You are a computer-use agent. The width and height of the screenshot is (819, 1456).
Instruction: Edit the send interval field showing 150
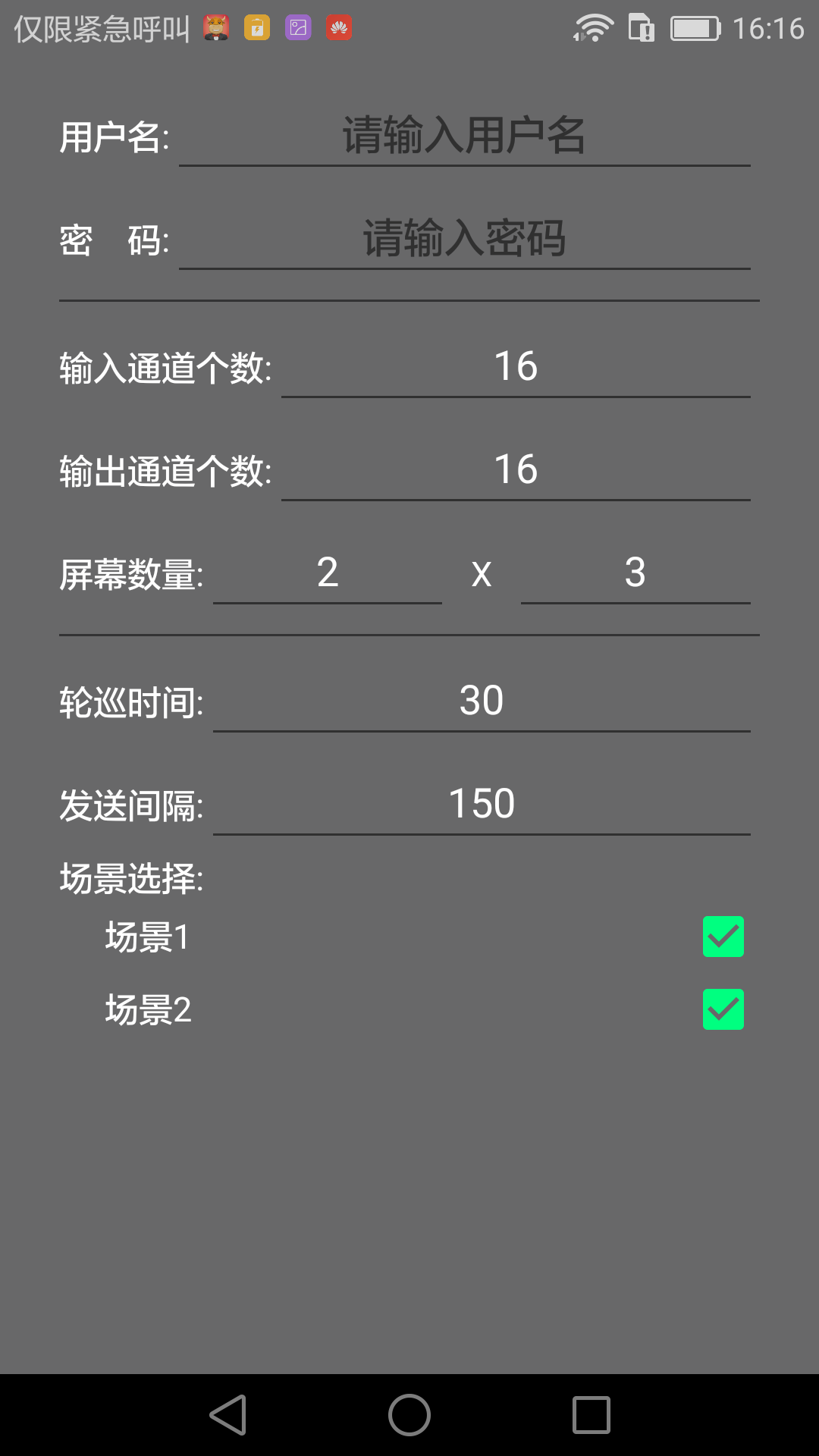tap(482, 804)
